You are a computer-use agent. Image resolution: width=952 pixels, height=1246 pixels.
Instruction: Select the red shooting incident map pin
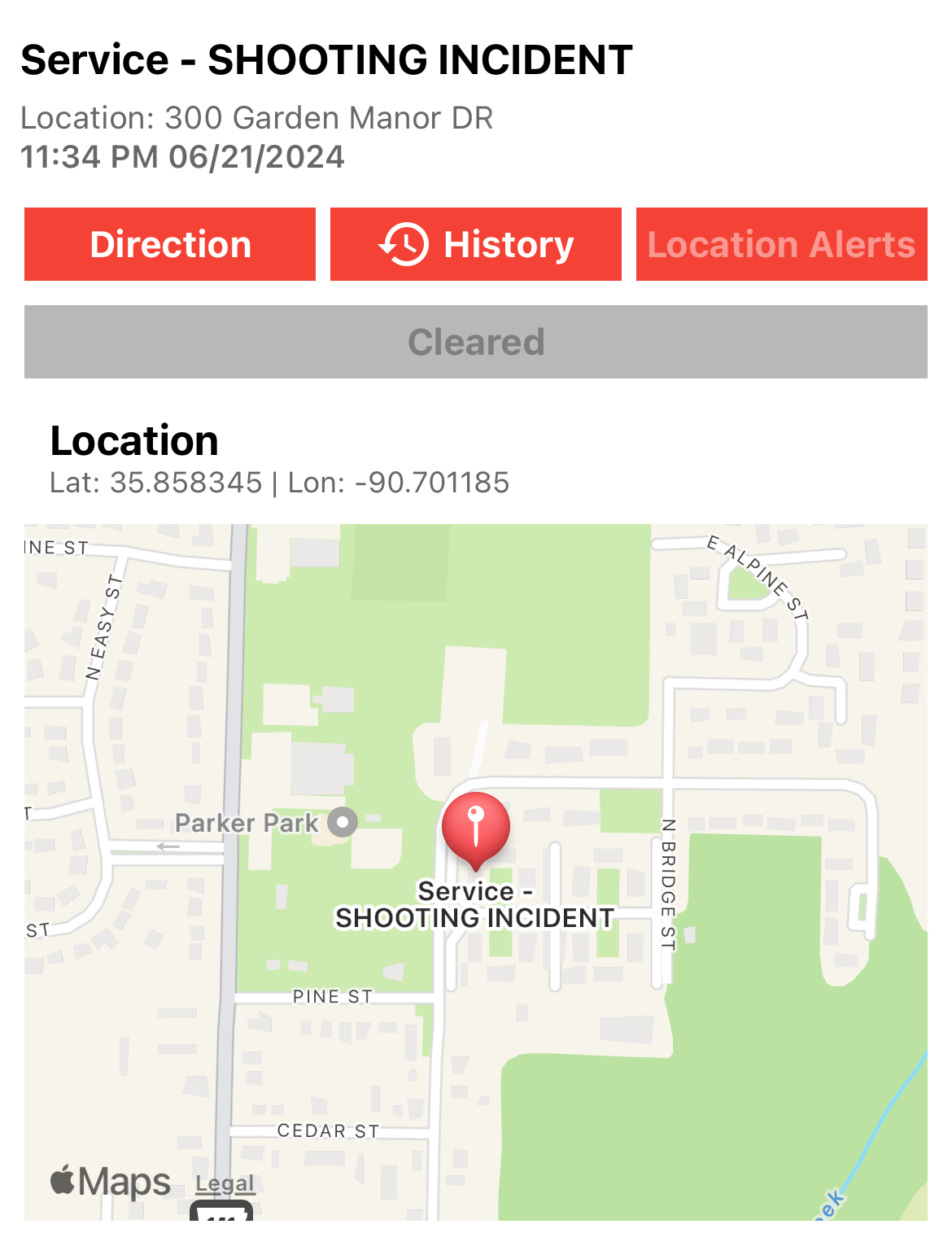[x=476, y=828]
